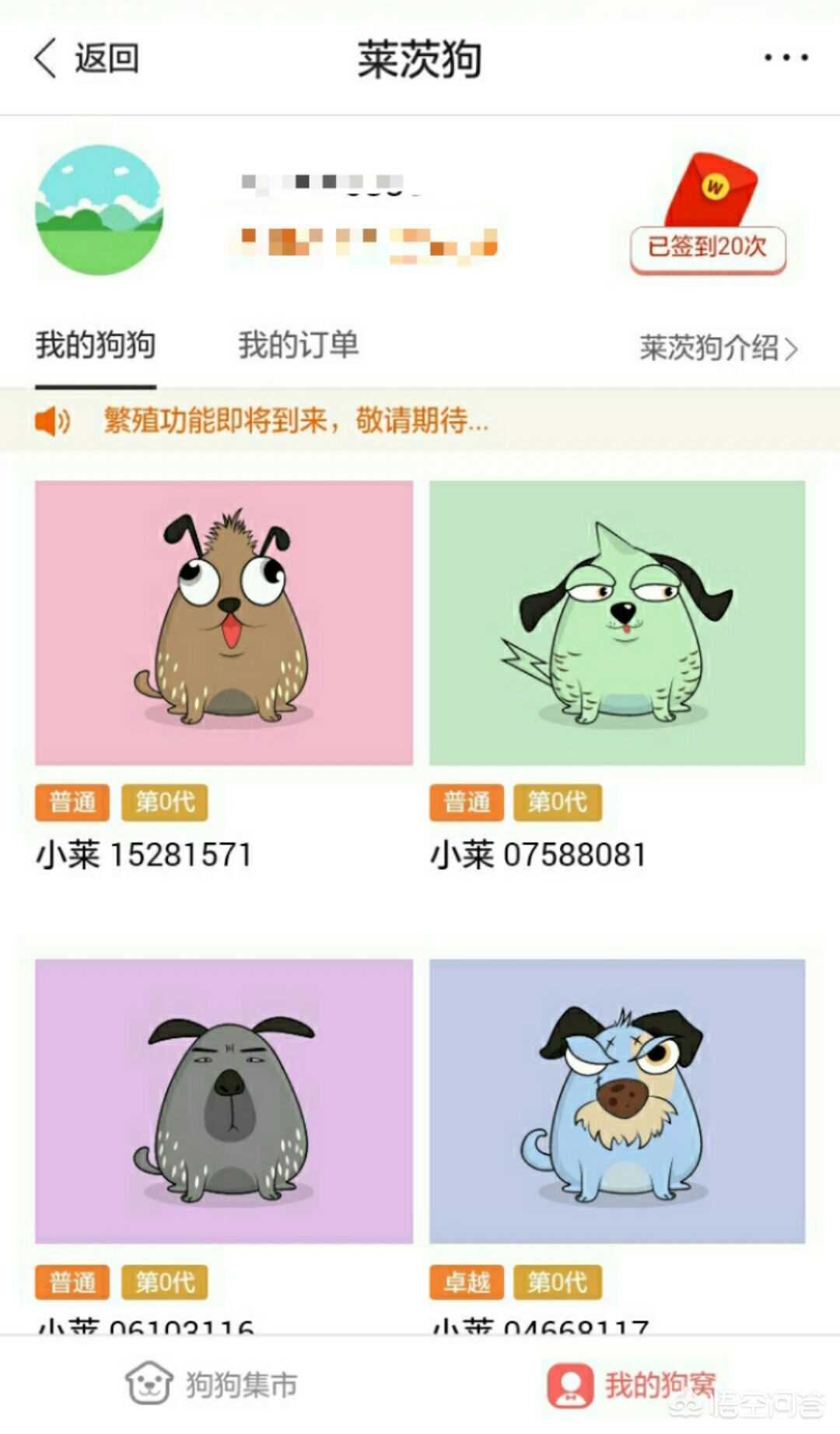This screenshot has height=1434, width=840.
Task: View the gray dog on purple background
Action: click(x=224, y=1100)
